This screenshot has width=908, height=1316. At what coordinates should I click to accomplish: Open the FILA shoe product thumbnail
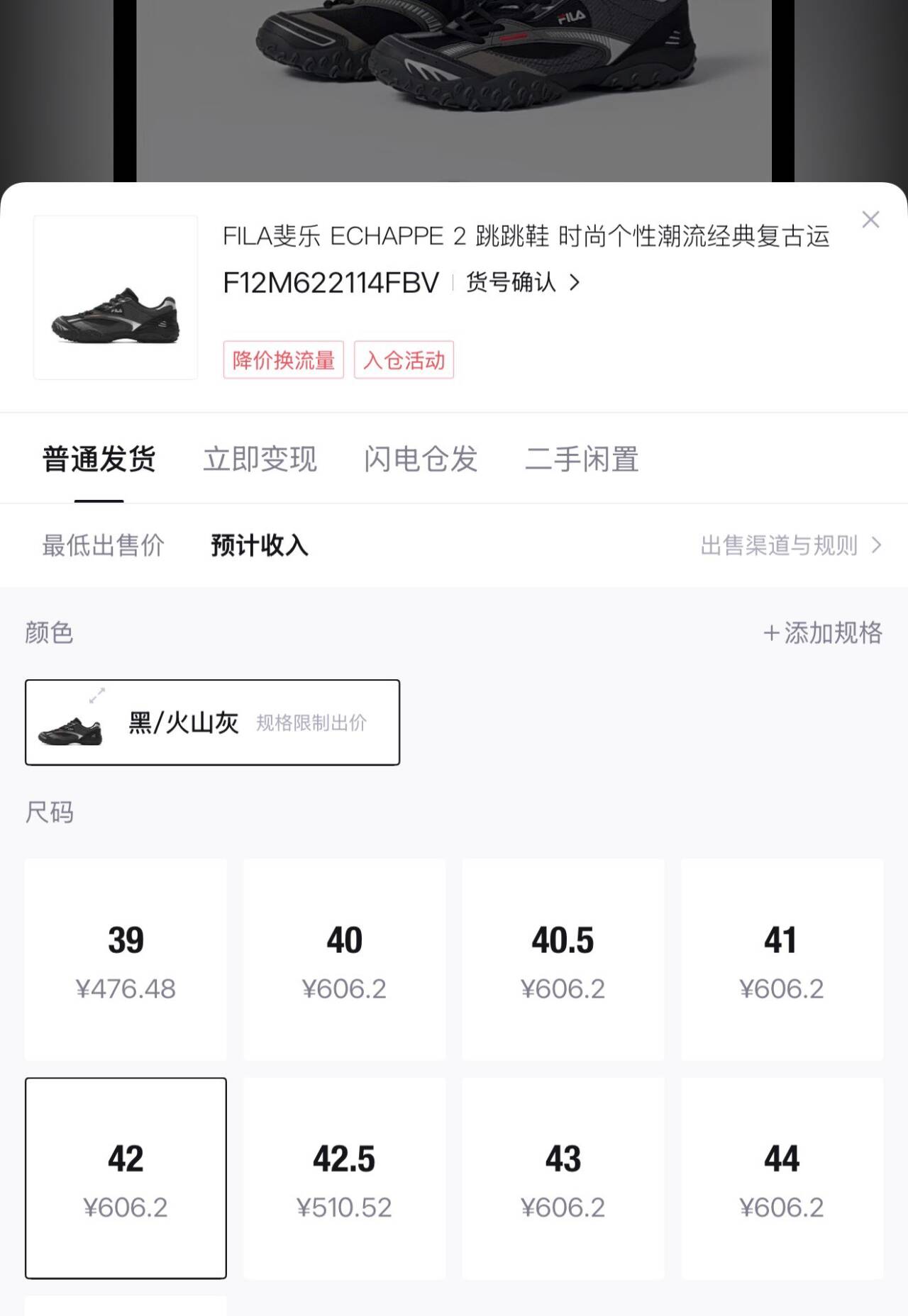click(x=116, y=298)
